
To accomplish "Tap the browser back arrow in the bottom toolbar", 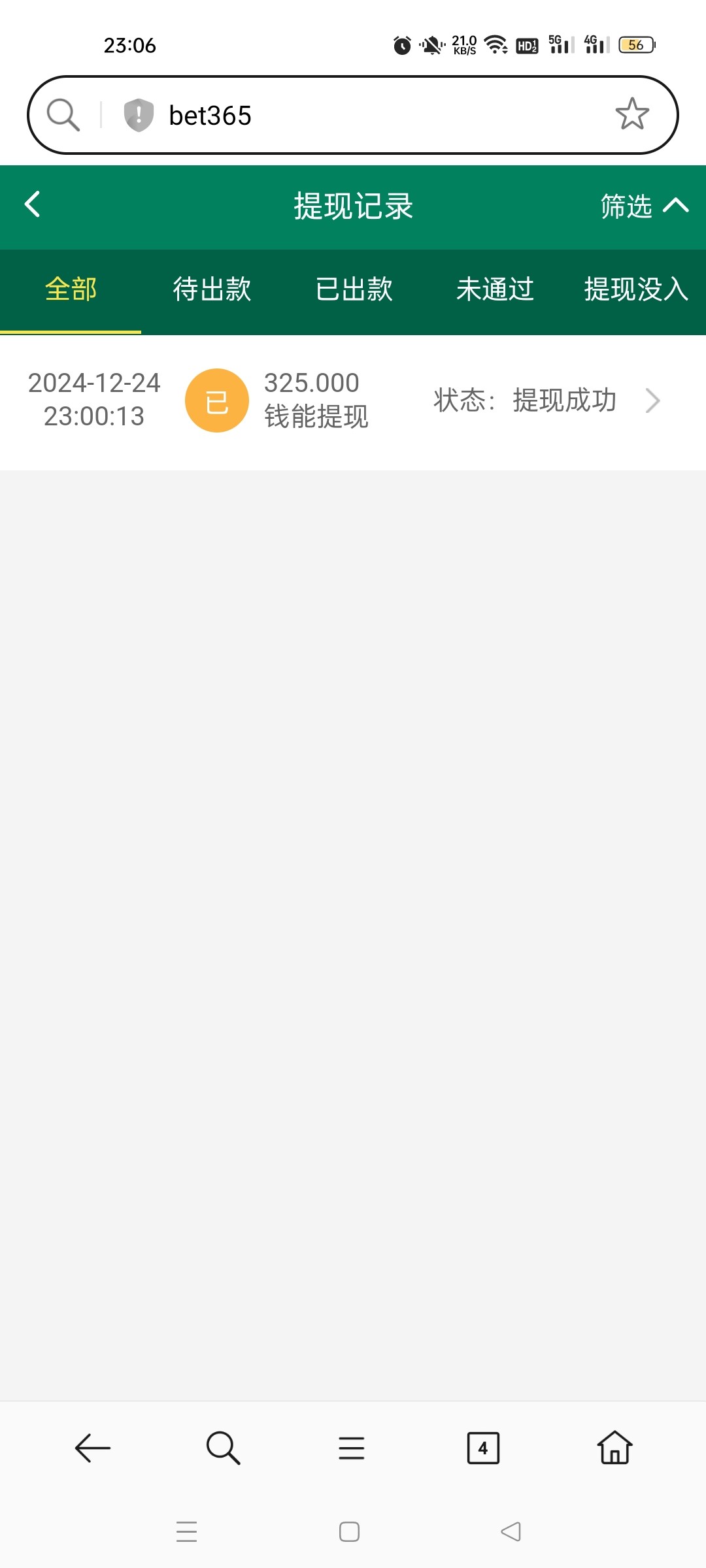I will tap(92, 1448).
